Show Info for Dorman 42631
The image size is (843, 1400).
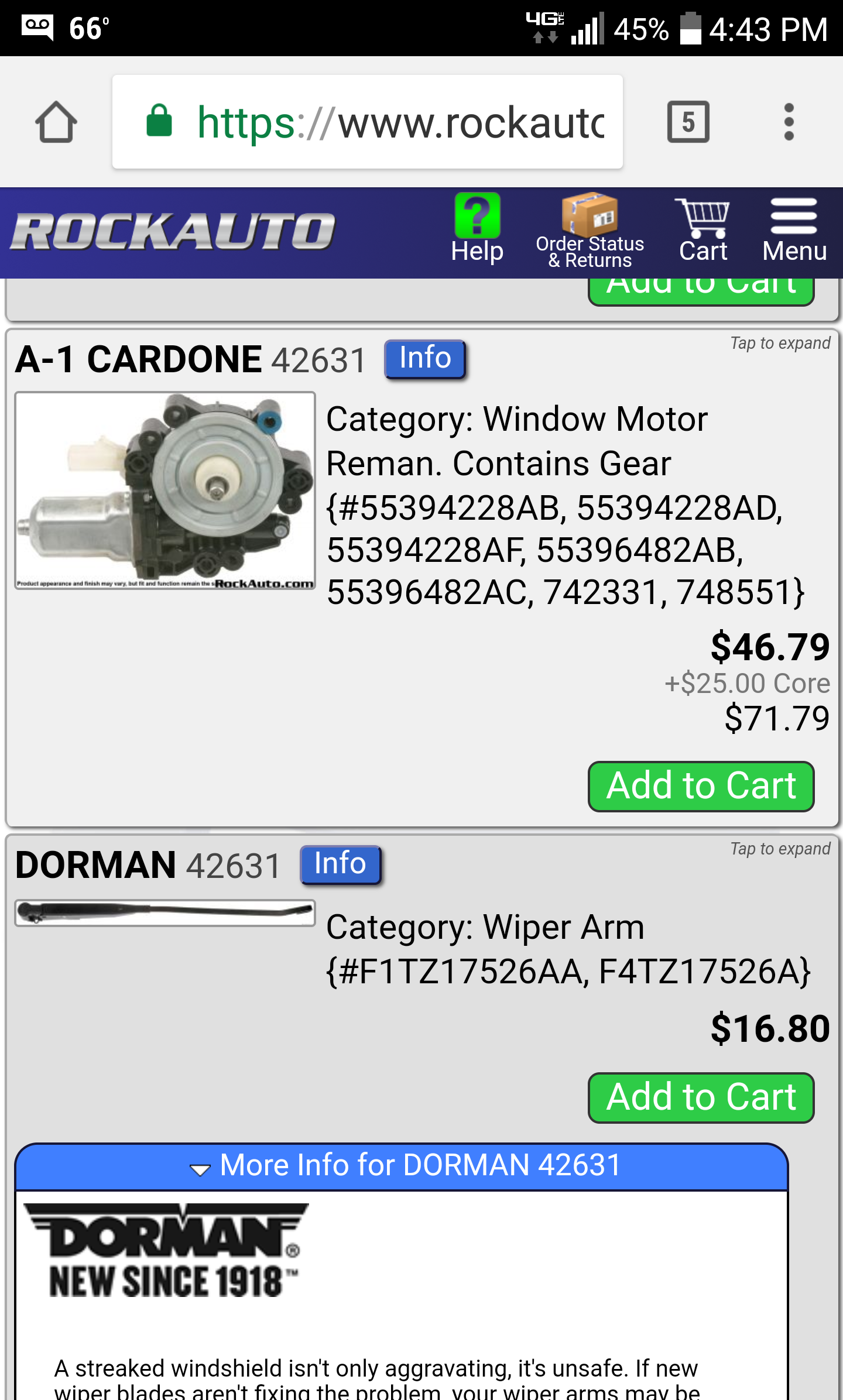click(x=340, y=864)
